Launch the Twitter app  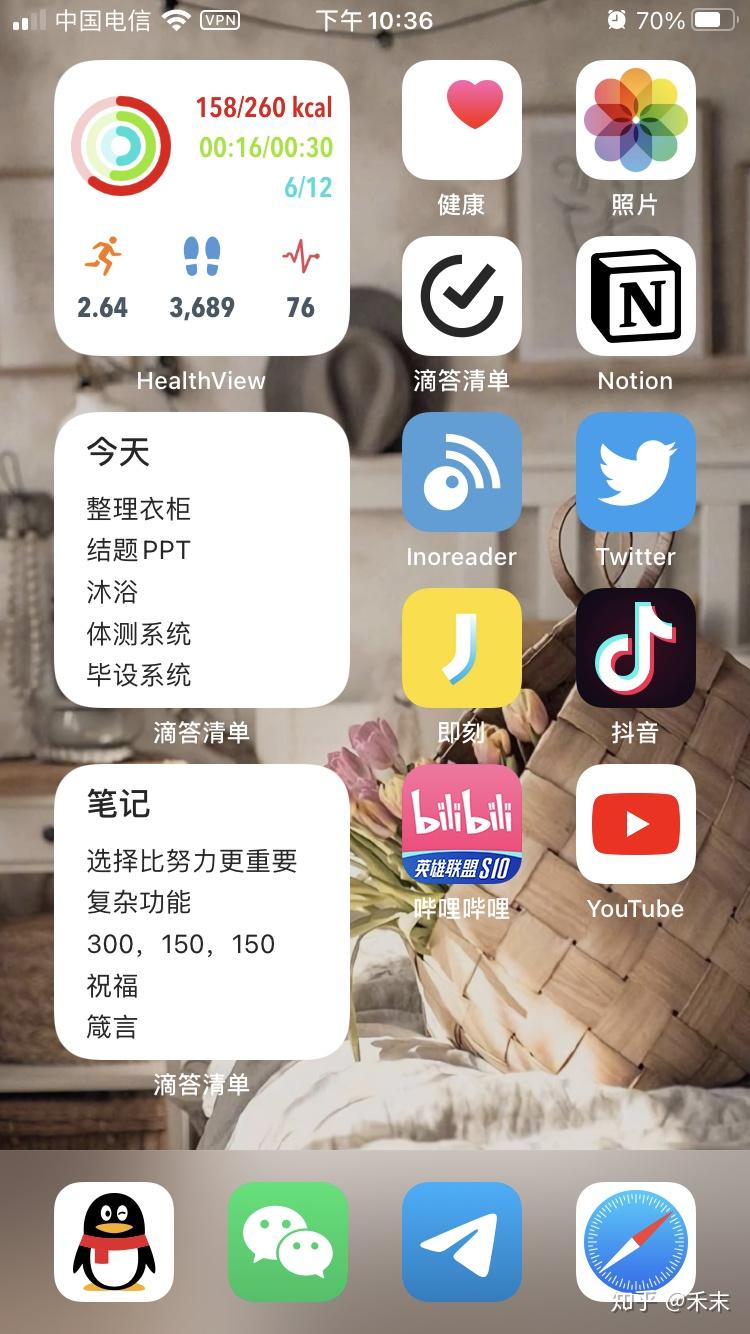635,472
